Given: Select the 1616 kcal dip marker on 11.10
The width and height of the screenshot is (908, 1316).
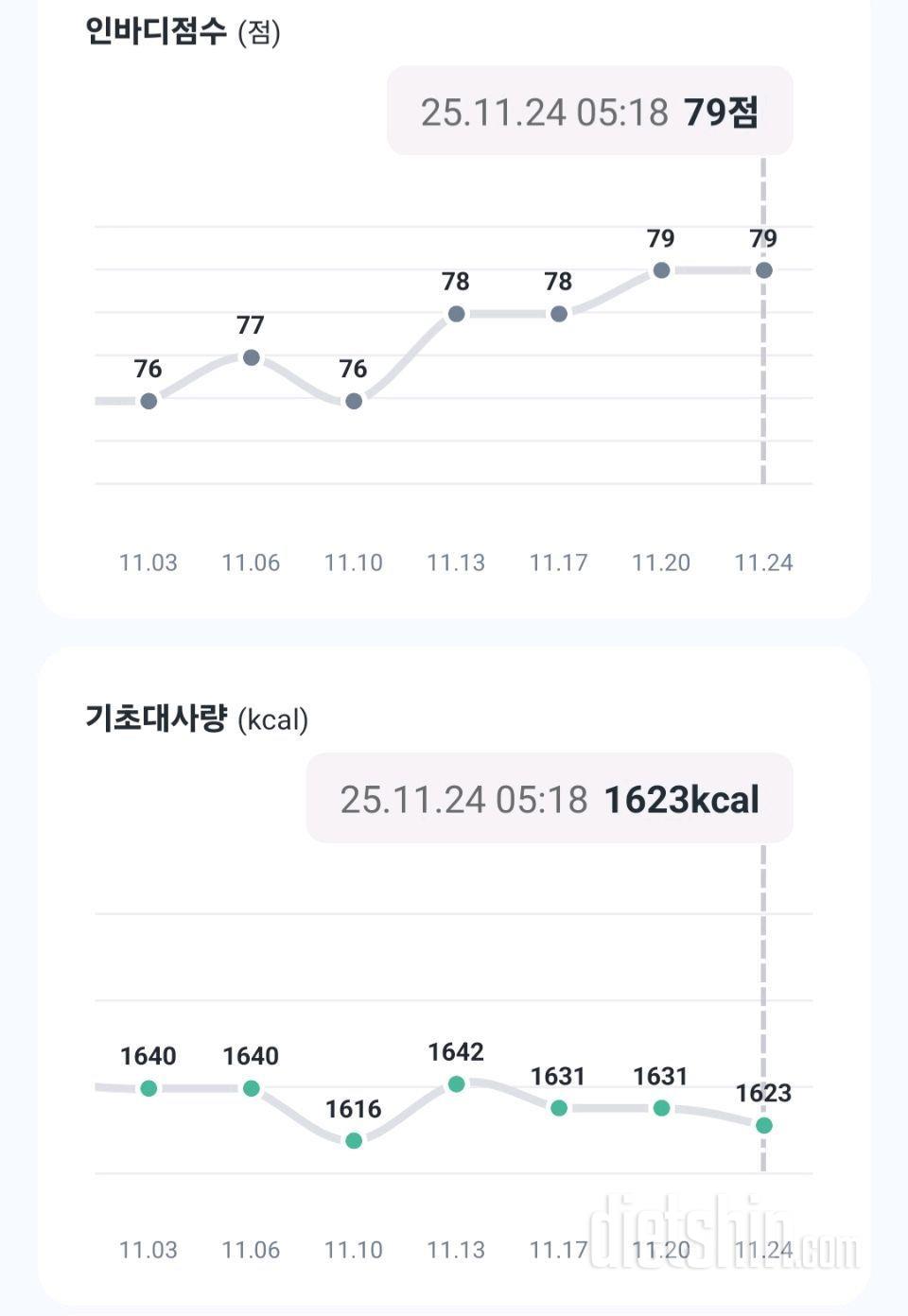Looking at the screenshot, I should [x=353, y=1141].
